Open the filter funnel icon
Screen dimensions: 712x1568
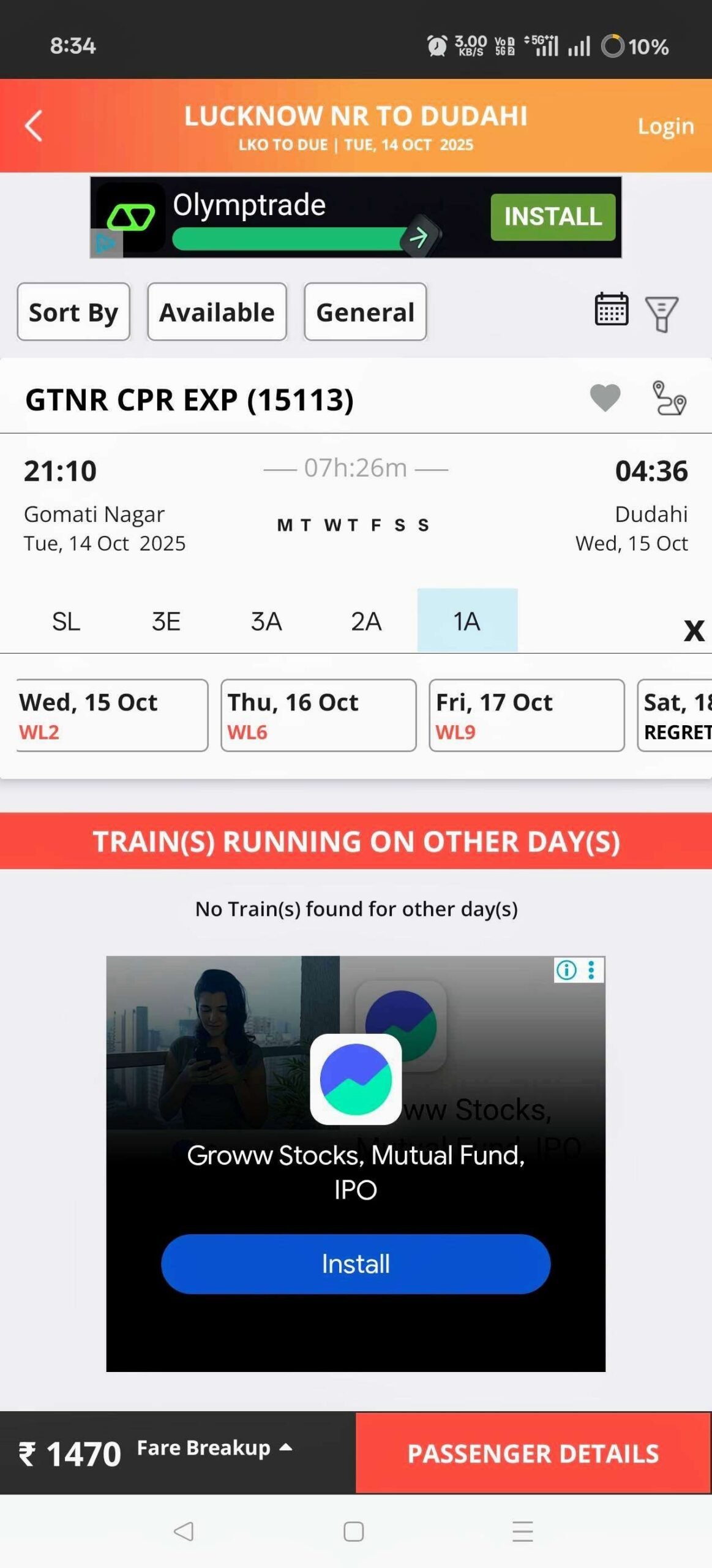coord(661,313)
